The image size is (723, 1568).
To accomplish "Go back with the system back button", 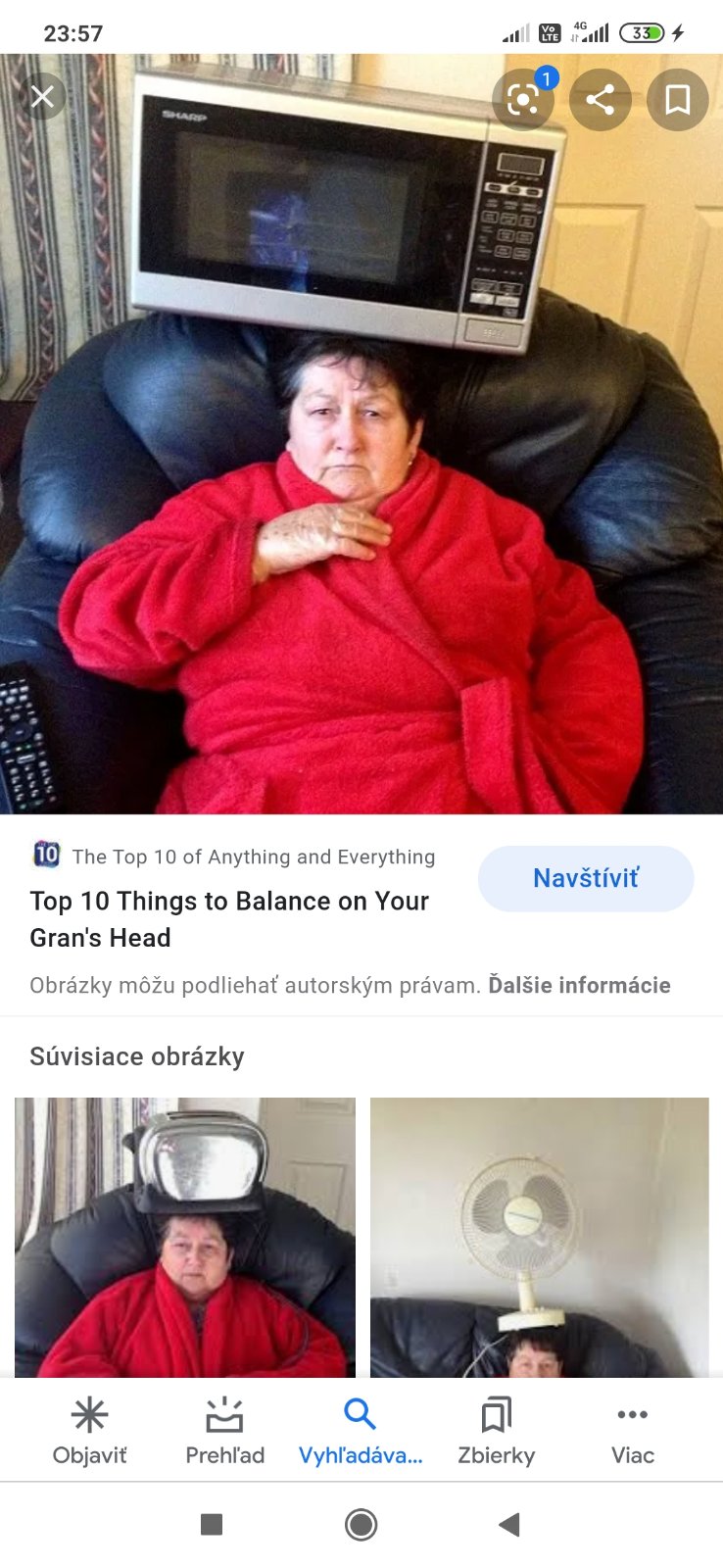I will tap(508, 1524).
